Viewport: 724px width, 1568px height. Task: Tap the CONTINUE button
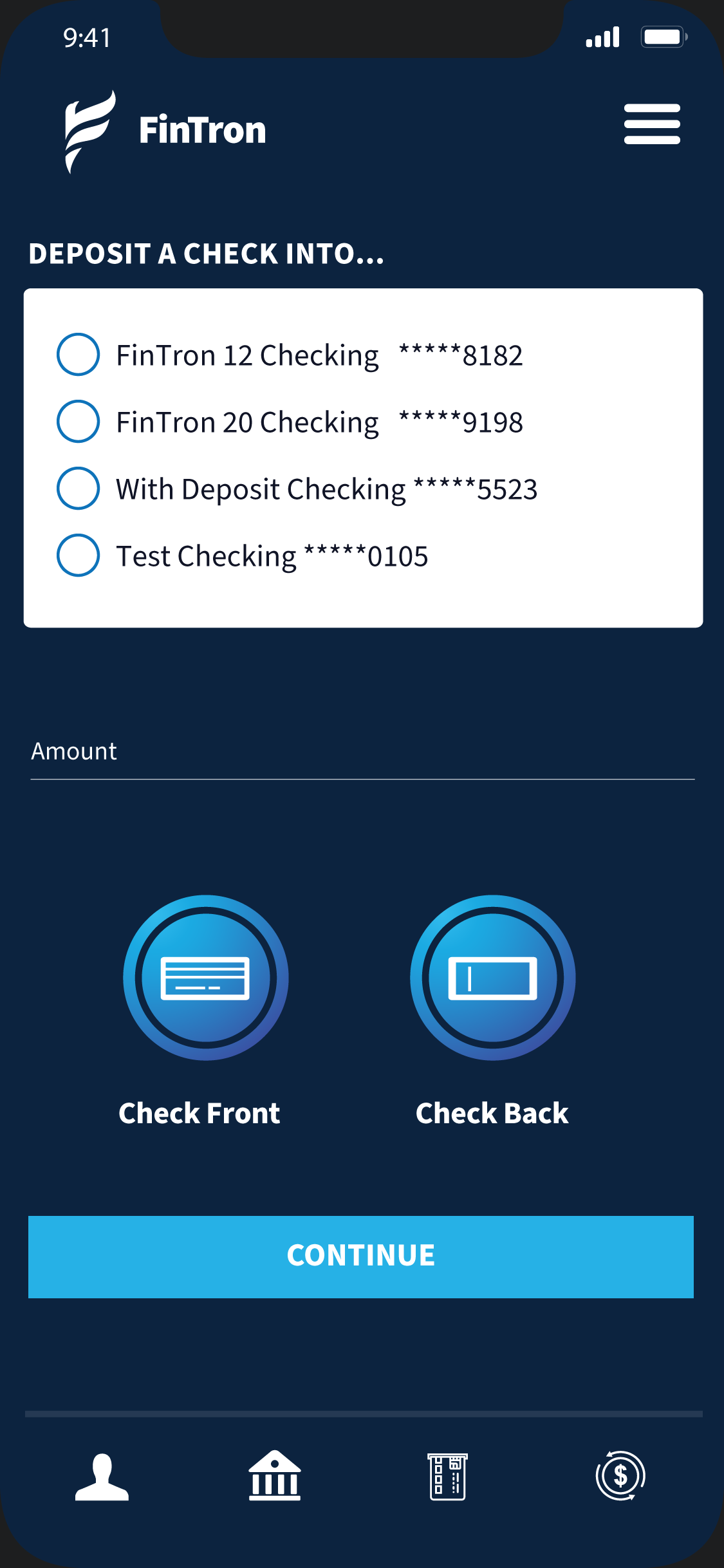(361, 1257)
